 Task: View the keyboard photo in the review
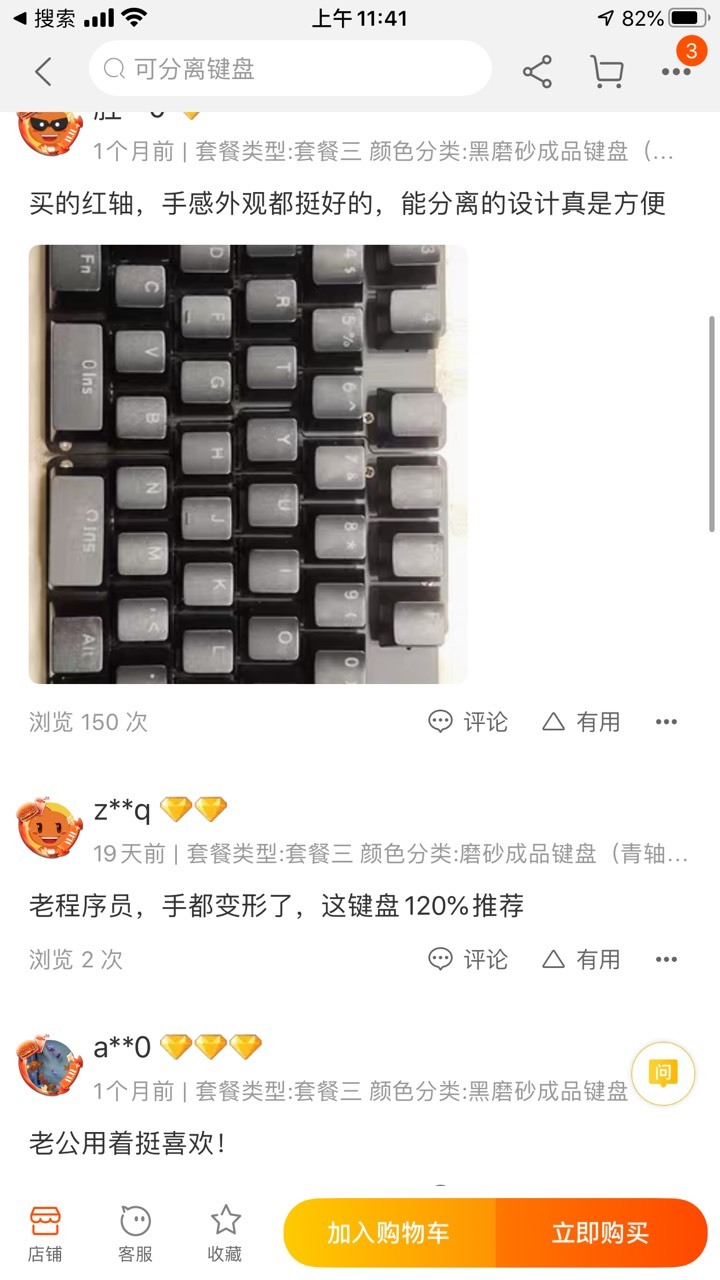click(x=248, y=464)
